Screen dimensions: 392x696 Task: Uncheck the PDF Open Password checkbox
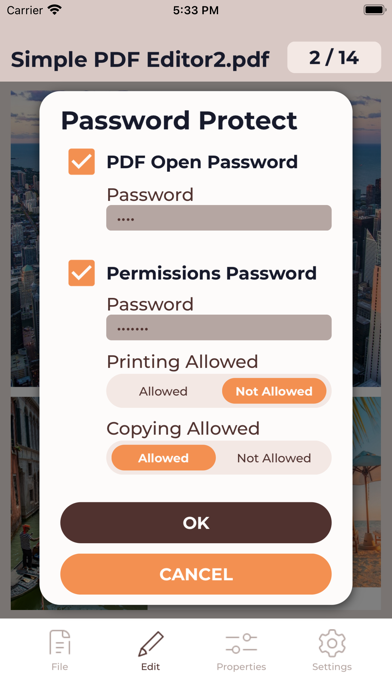(x=82, y=162)
